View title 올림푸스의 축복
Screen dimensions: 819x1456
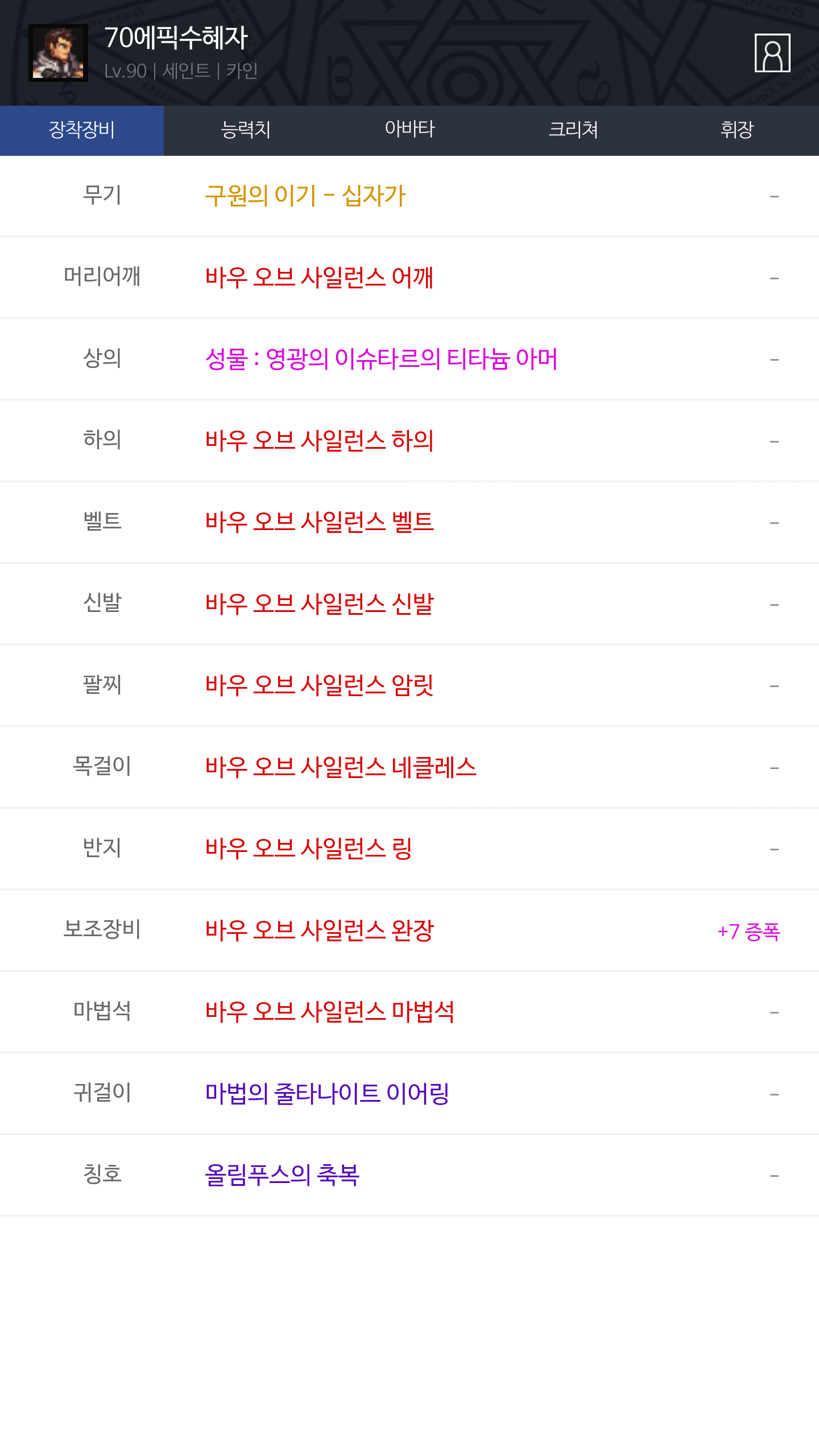[x=282, y=1175]
